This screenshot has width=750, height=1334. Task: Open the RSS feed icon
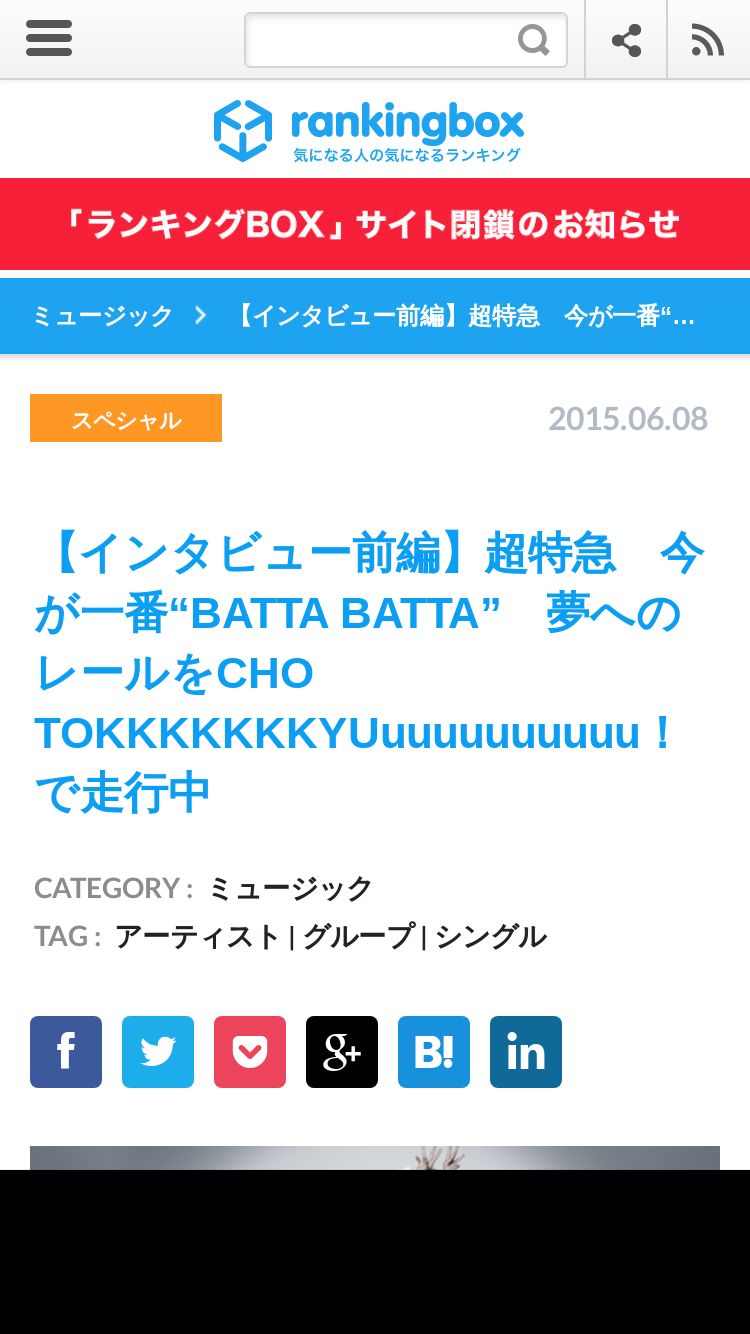708,40
